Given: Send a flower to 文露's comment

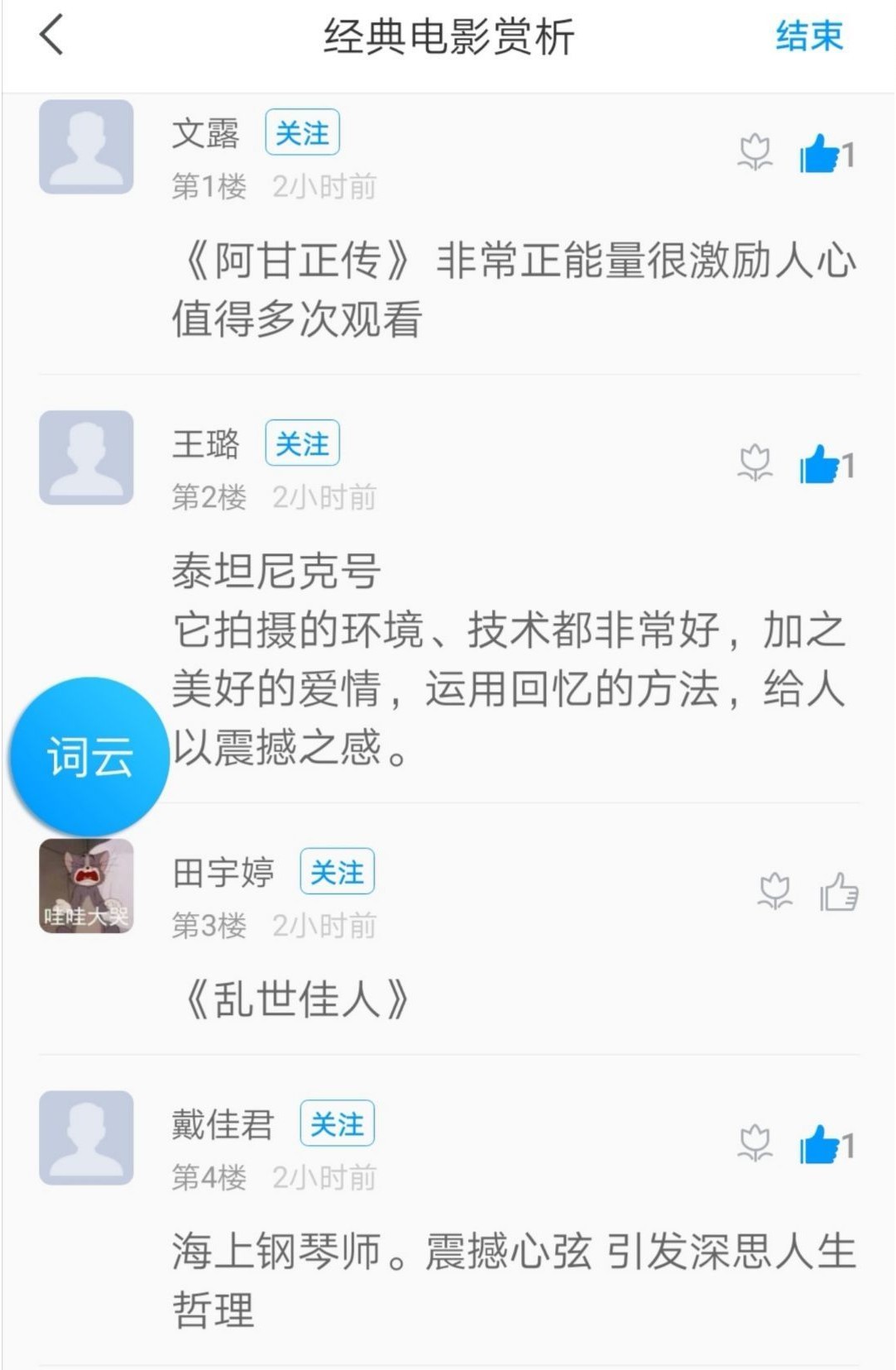Looking at the screenshot, I should (x=755, y=153).
